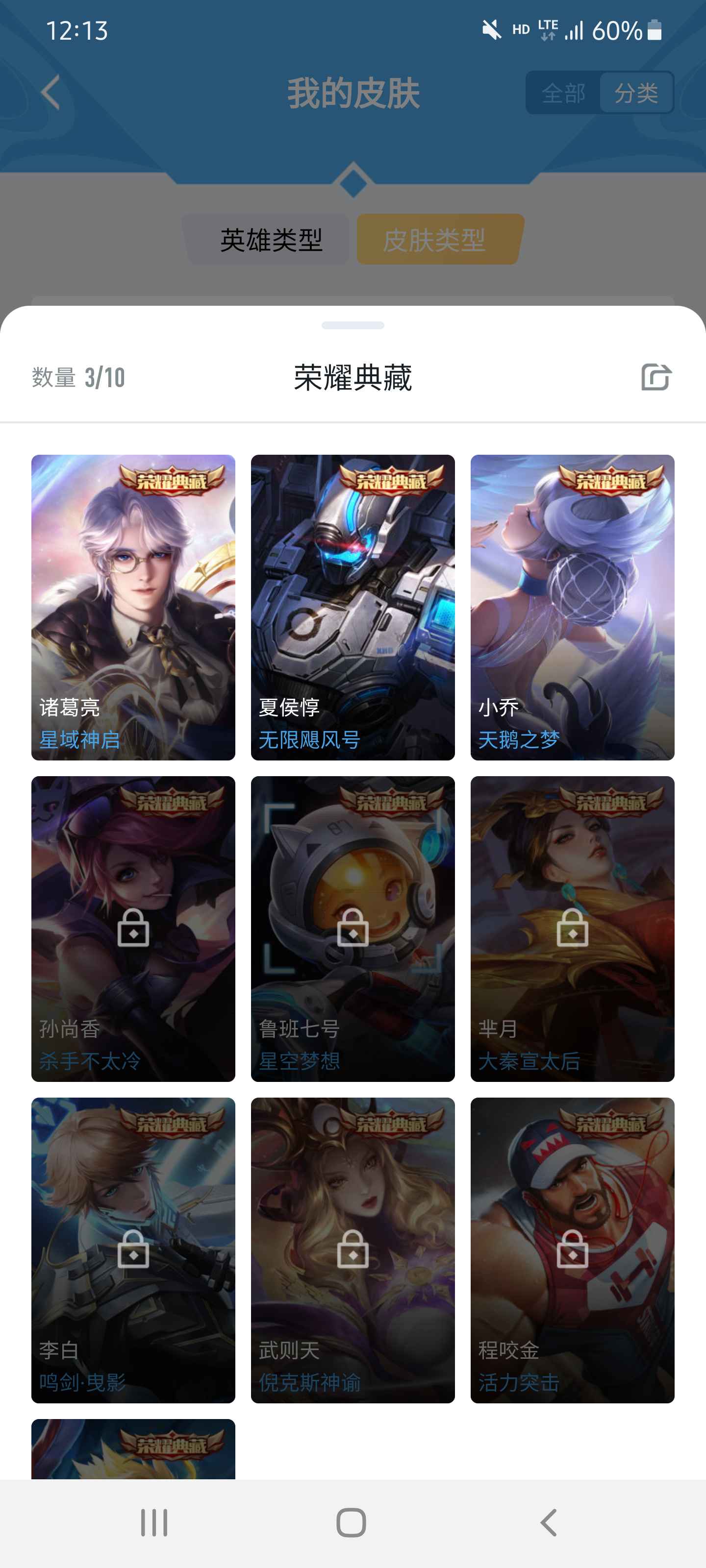This screenshot has height=1568, width=706.
Task: Switch to the 英雄类型 tab
Action: tap(271, 239)
